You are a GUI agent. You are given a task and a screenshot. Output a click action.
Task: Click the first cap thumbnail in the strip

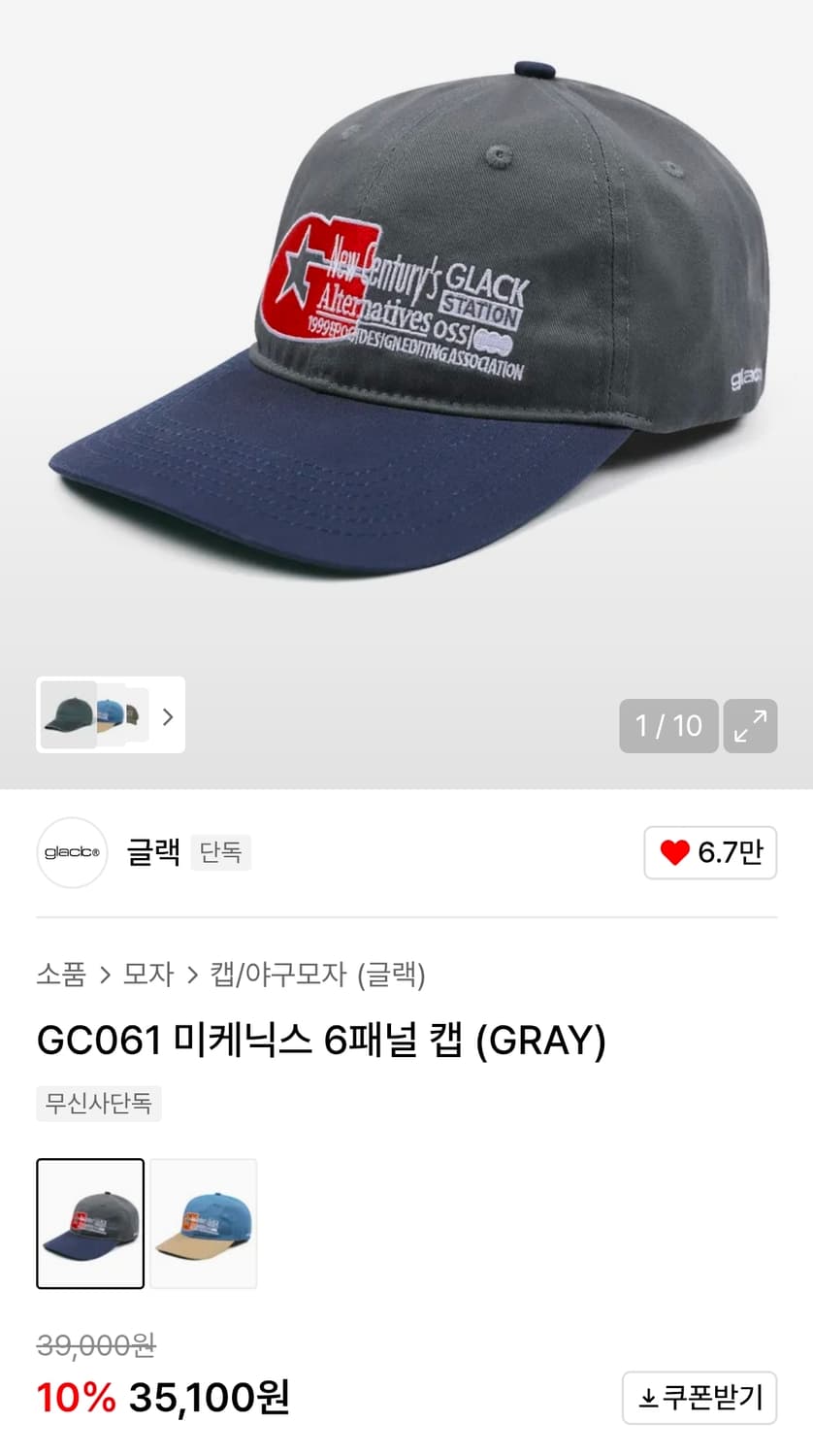click(68, 715)
